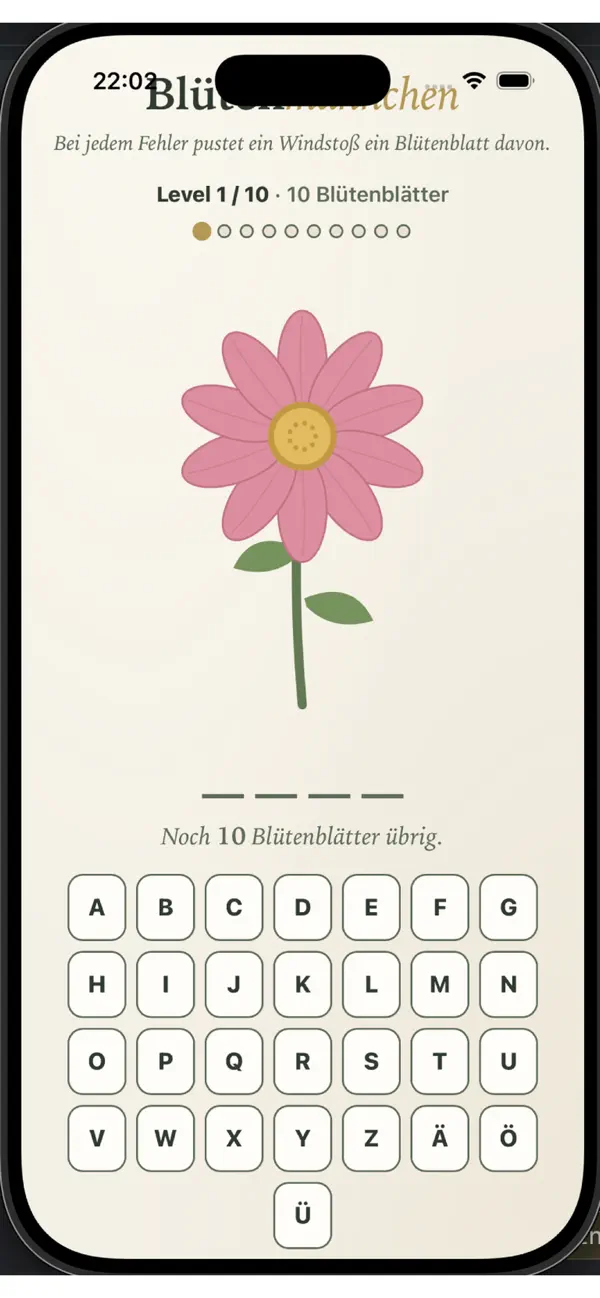Tap the E key
Viewport: 600px width, 1298px height.
[371, 907]
